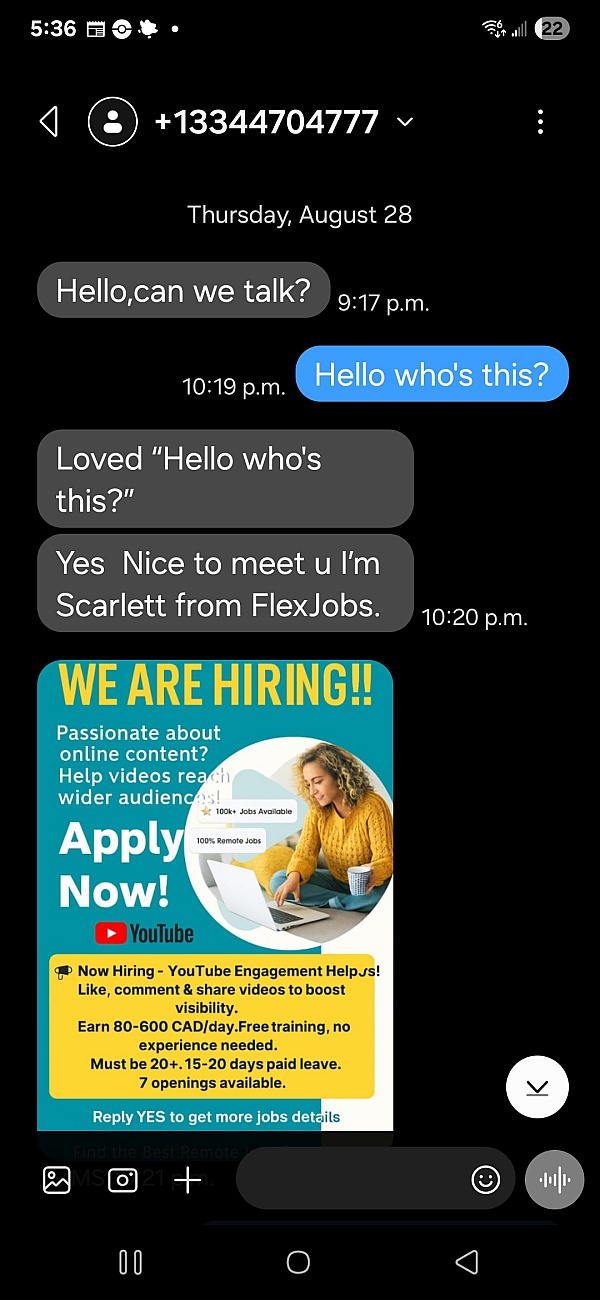Focus the message text field
The height and width of the screenshot is (1300, 600).
tap(350, 1180)
